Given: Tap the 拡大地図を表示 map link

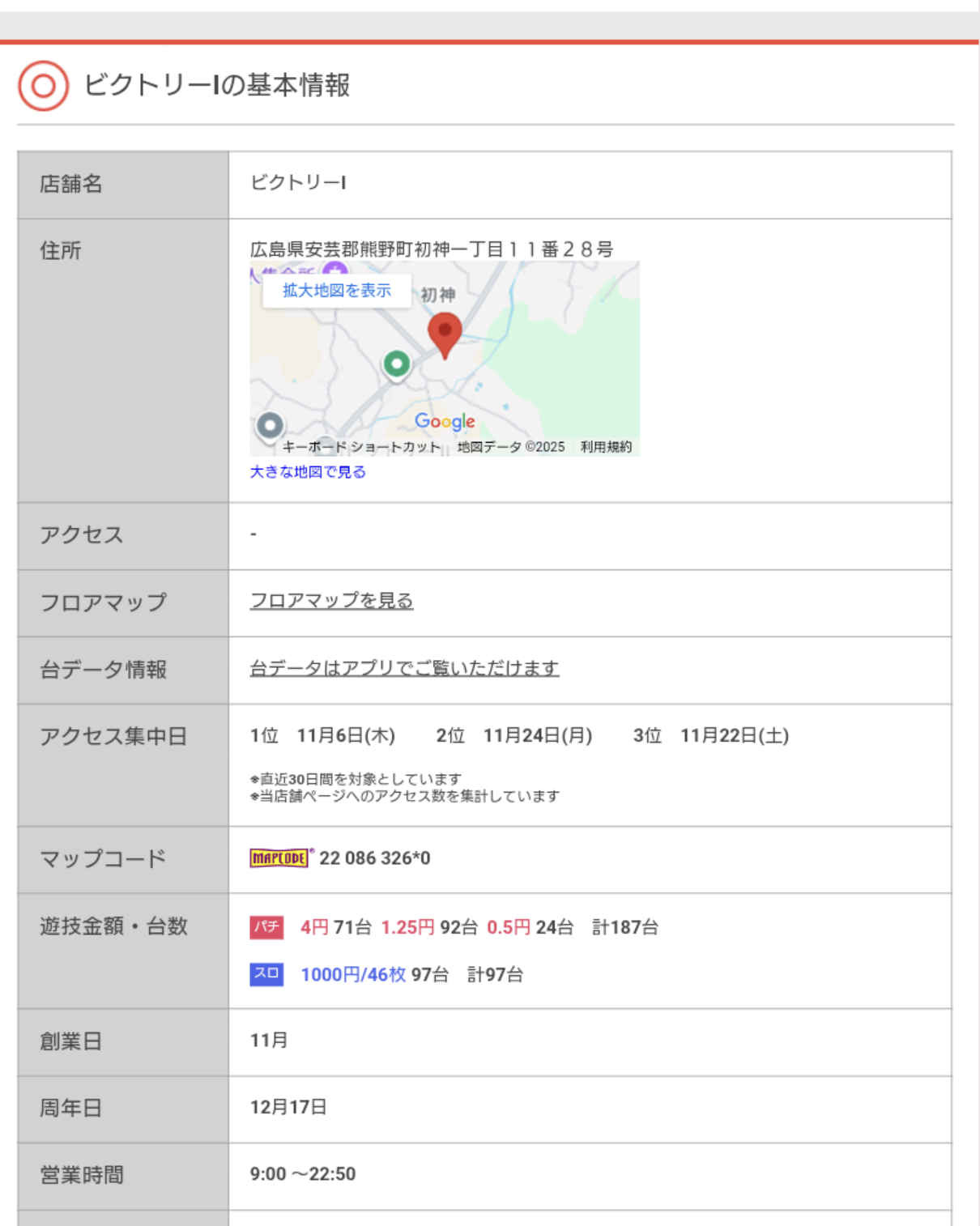Looking at the screenshot, I should 336,291.
